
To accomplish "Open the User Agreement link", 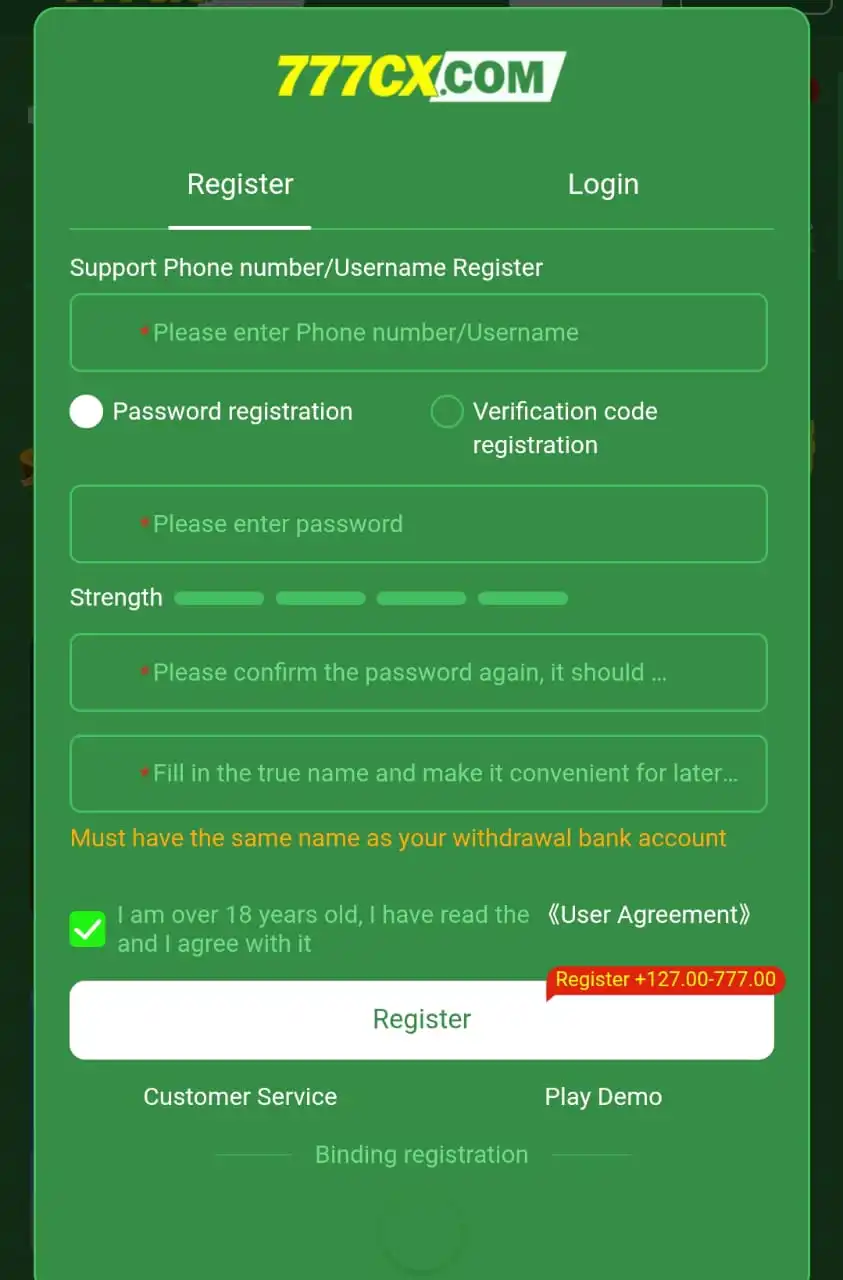I will tap(648, 915).
